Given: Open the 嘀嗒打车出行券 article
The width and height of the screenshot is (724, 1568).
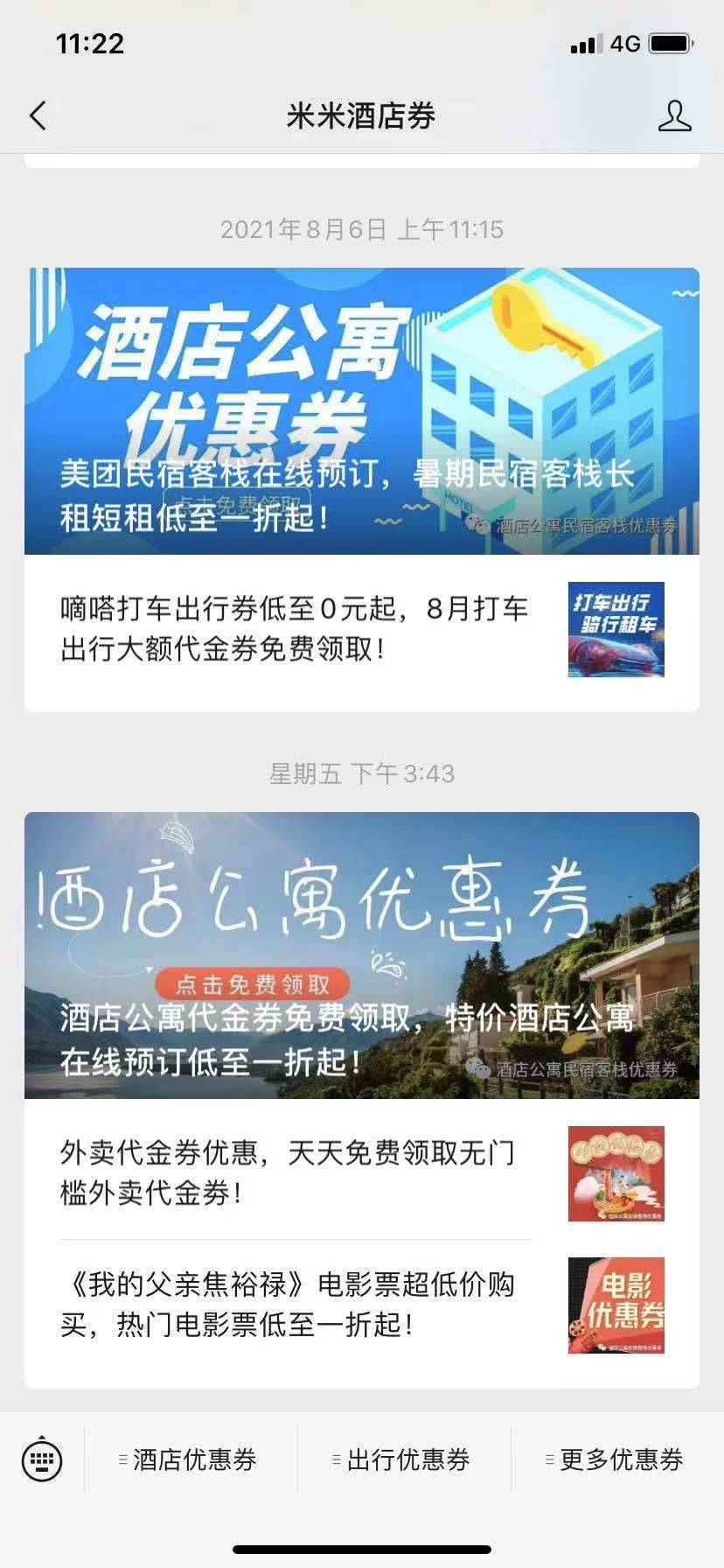Looking at the screenshot, I should [x=362, y=629].
